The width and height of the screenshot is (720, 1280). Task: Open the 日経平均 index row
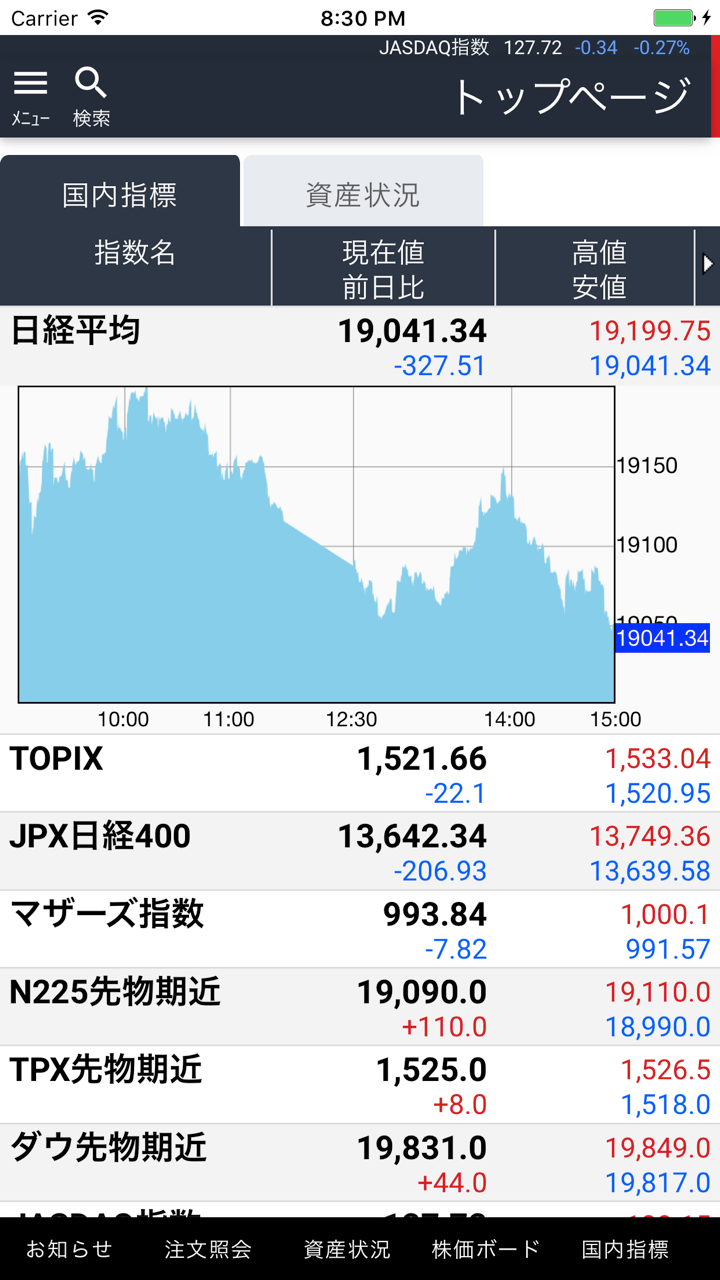[x=360, y=347]
